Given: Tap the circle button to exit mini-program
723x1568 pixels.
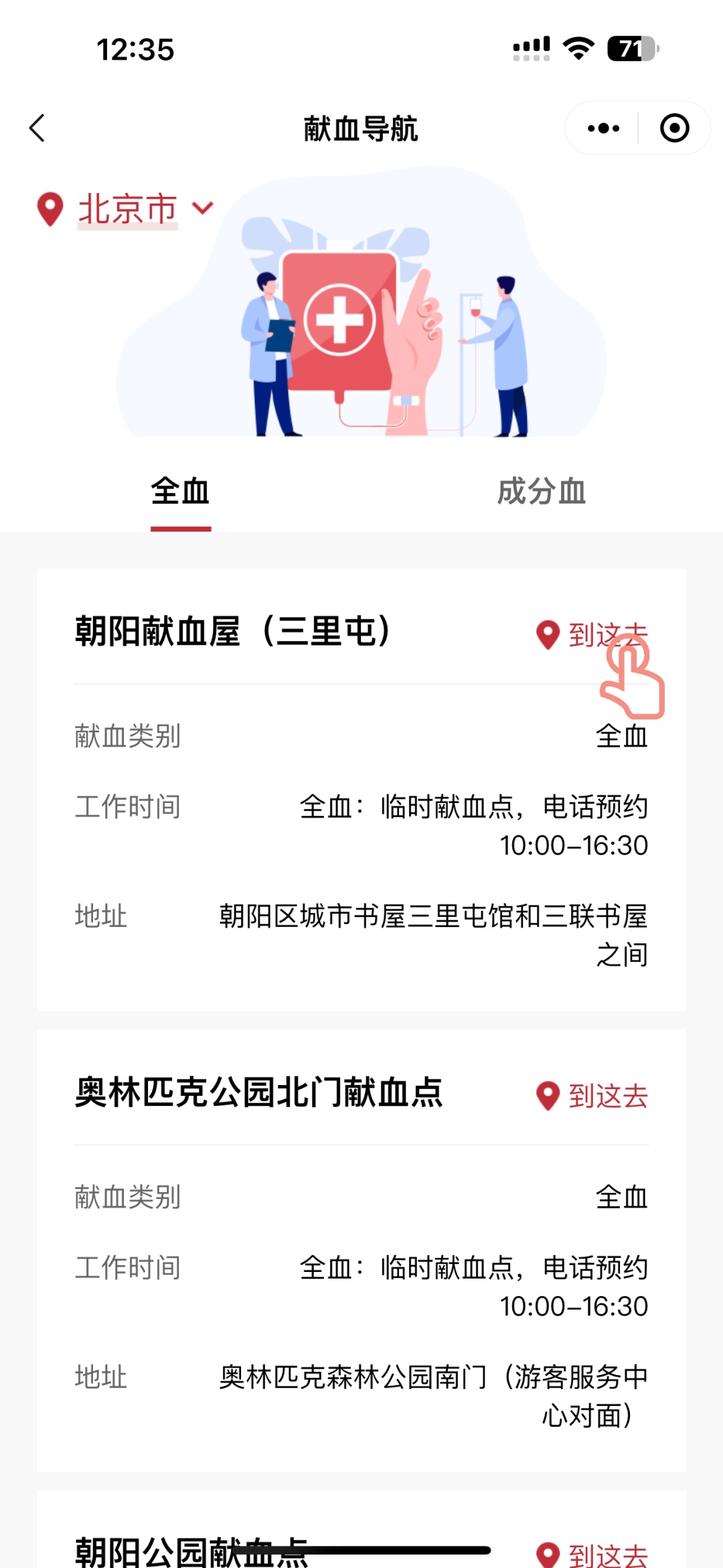Looking at the screenshot, I should click(676, 127).
